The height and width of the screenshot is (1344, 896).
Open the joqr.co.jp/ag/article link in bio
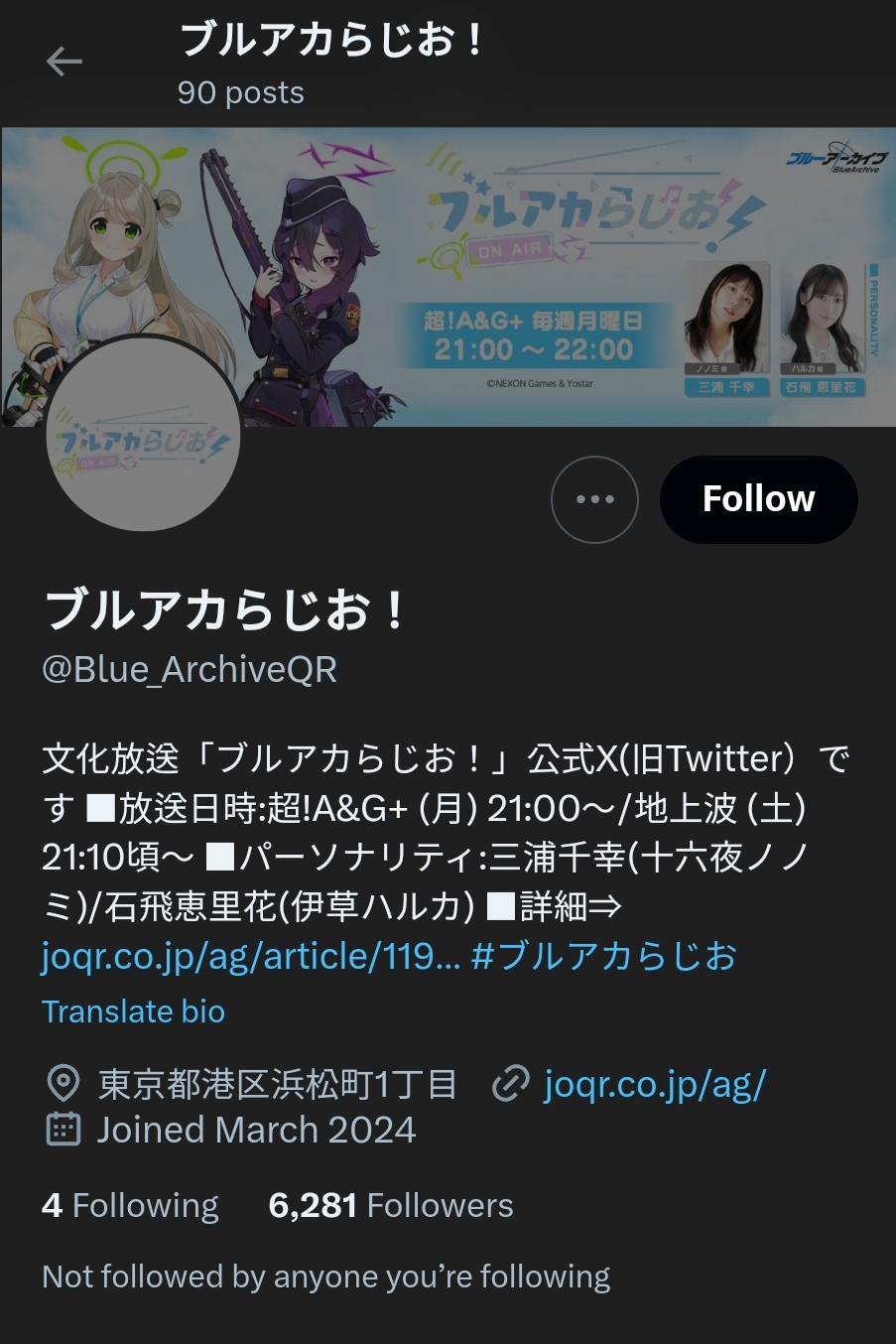(x=251, y=956)
